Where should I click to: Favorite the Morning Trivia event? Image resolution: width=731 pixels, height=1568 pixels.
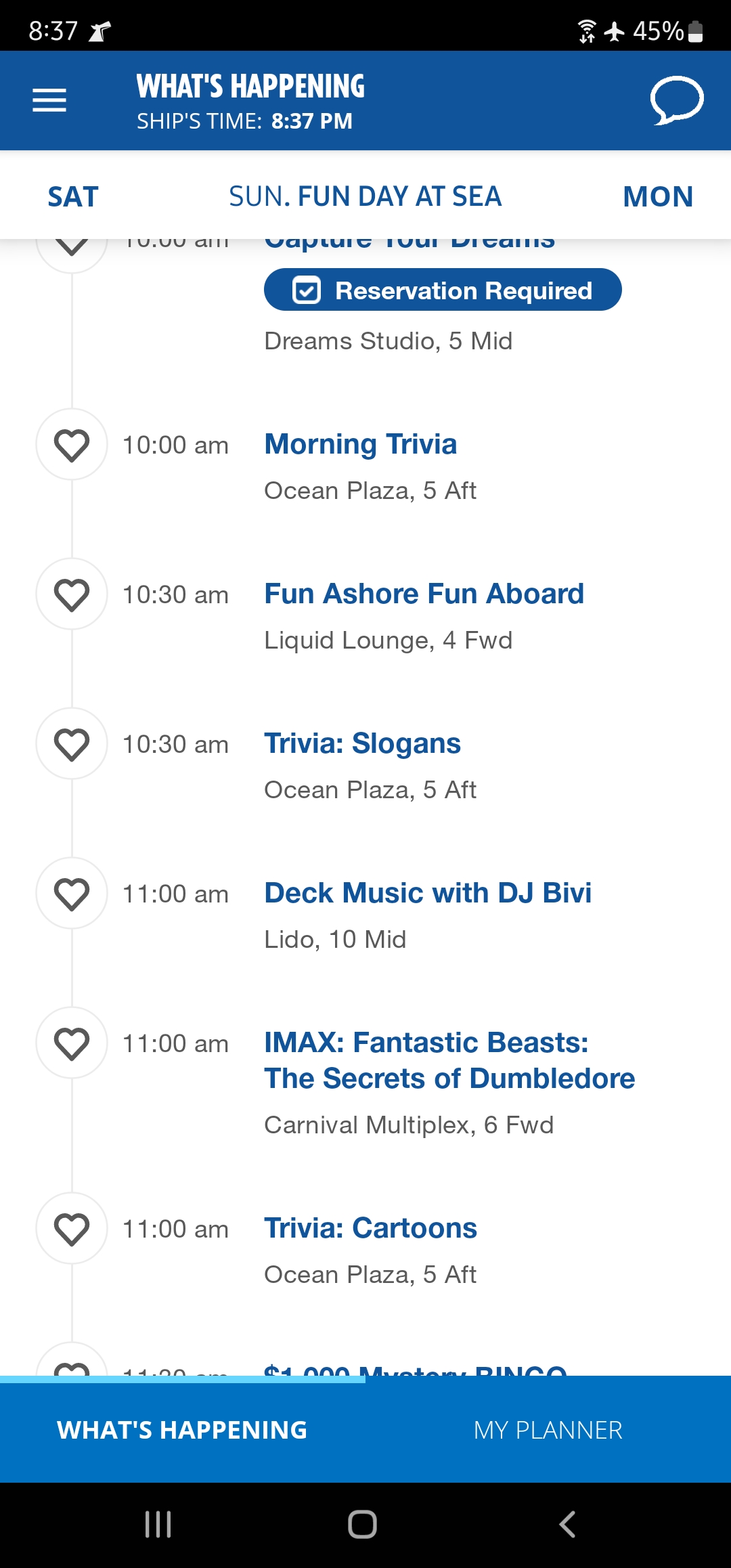[72, 445]
